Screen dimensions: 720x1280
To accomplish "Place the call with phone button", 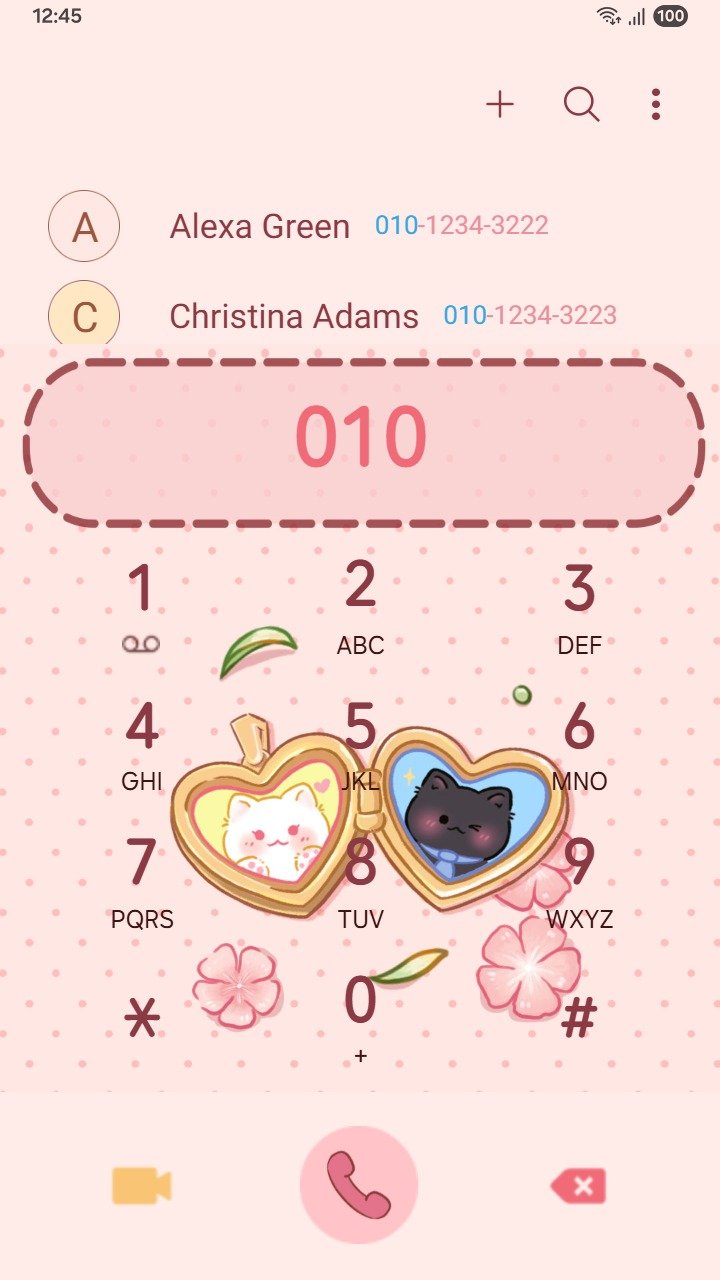I will [x=359, y=1185].
